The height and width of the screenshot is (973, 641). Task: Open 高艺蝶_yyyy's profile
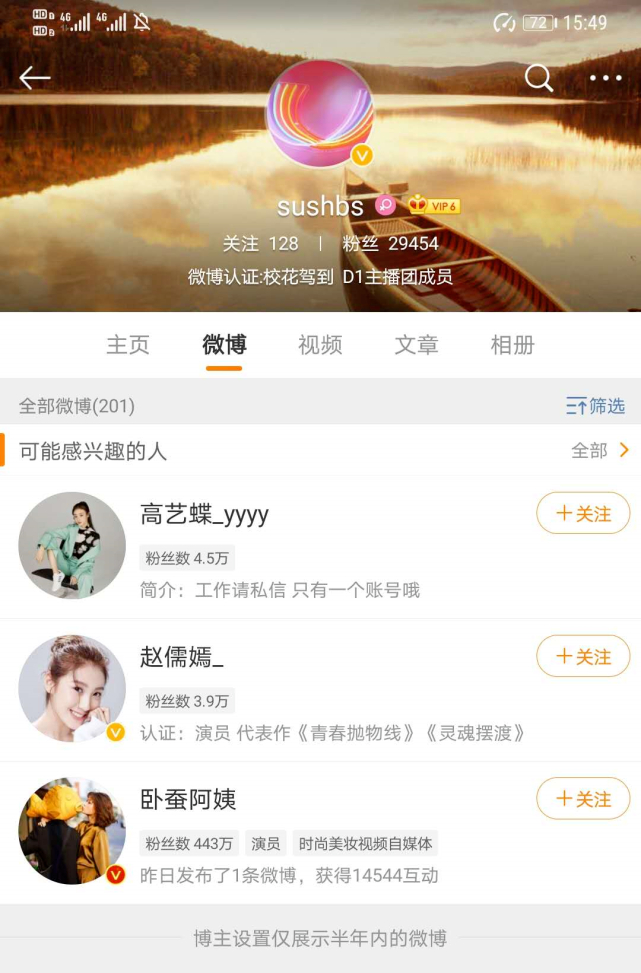click(205, 515)
